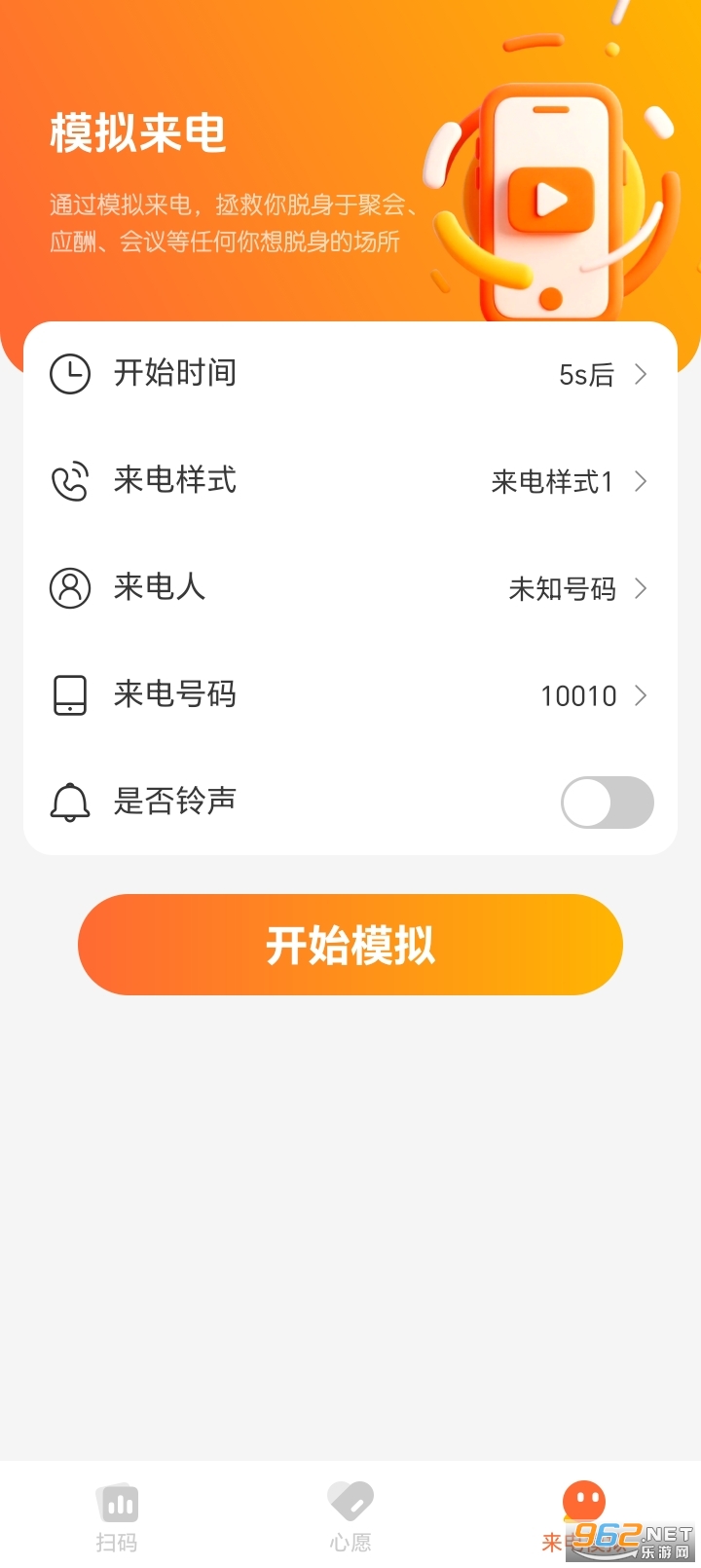Tap the 10010 caller number setting
Image resolution: width=701 pixels, height=1568 pixels.
click(x=577, y=694)
